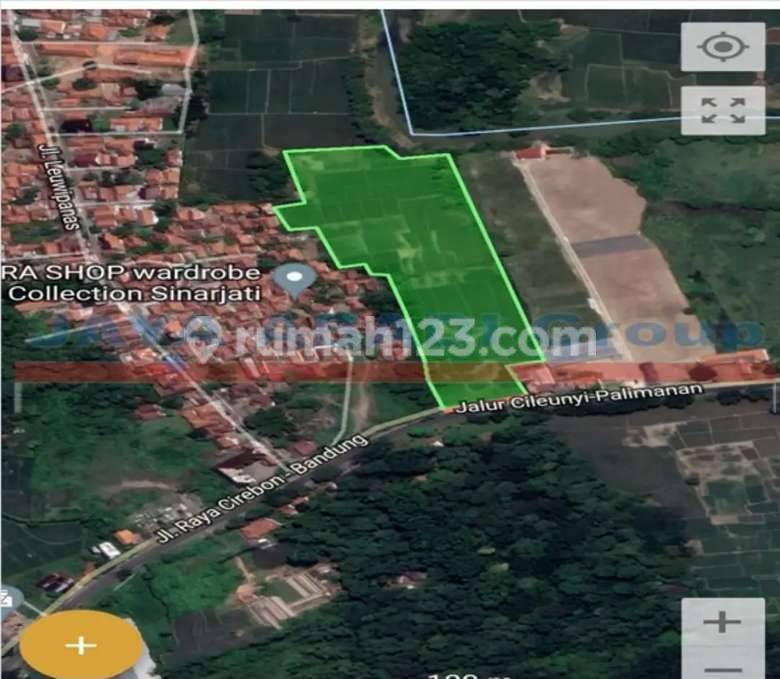Center map on my current location
780x679 pixels.
[722, 47]
